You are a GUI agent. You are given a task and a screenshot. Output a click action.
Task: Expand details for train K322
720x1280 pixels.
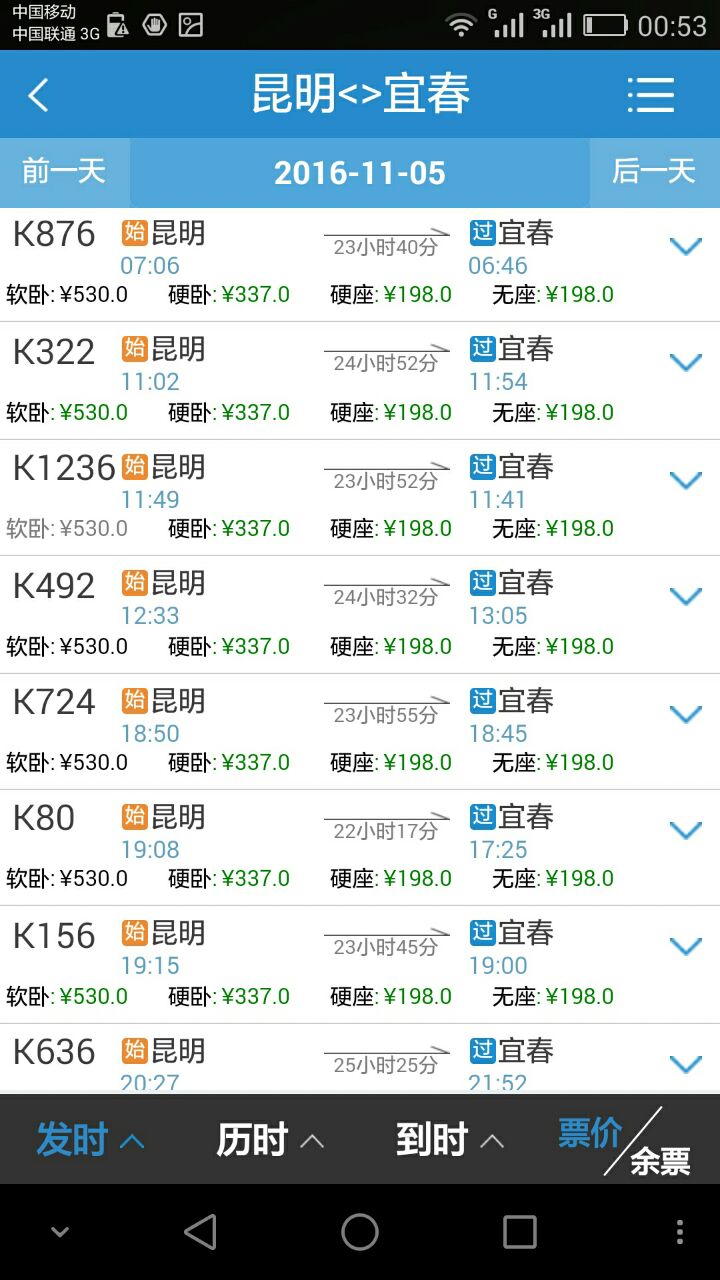coord(686,363)
